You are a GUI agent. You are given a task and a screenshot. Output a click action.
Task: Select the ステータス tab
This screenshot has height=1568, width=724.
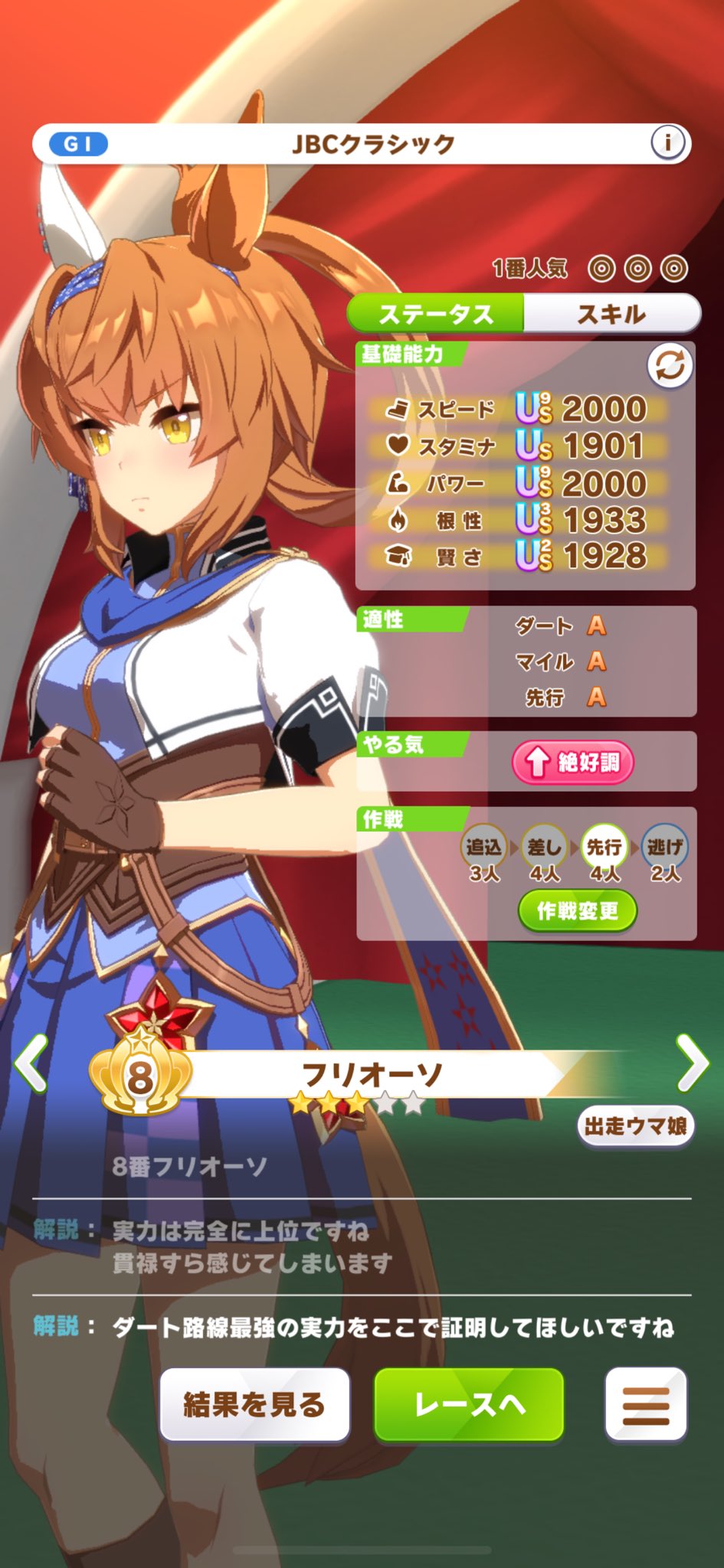[436, 314]
